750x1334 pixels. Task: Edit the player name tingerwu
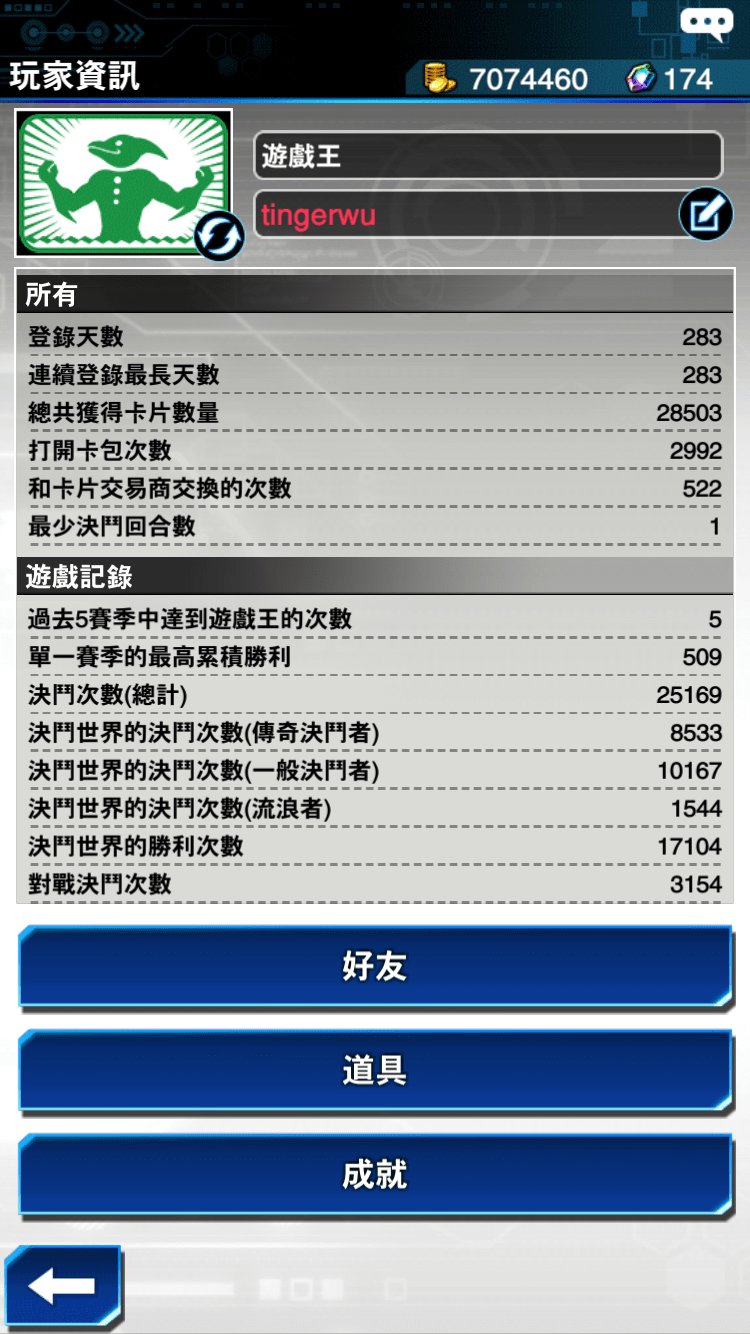pyautogui.click(x=705, y=213)
